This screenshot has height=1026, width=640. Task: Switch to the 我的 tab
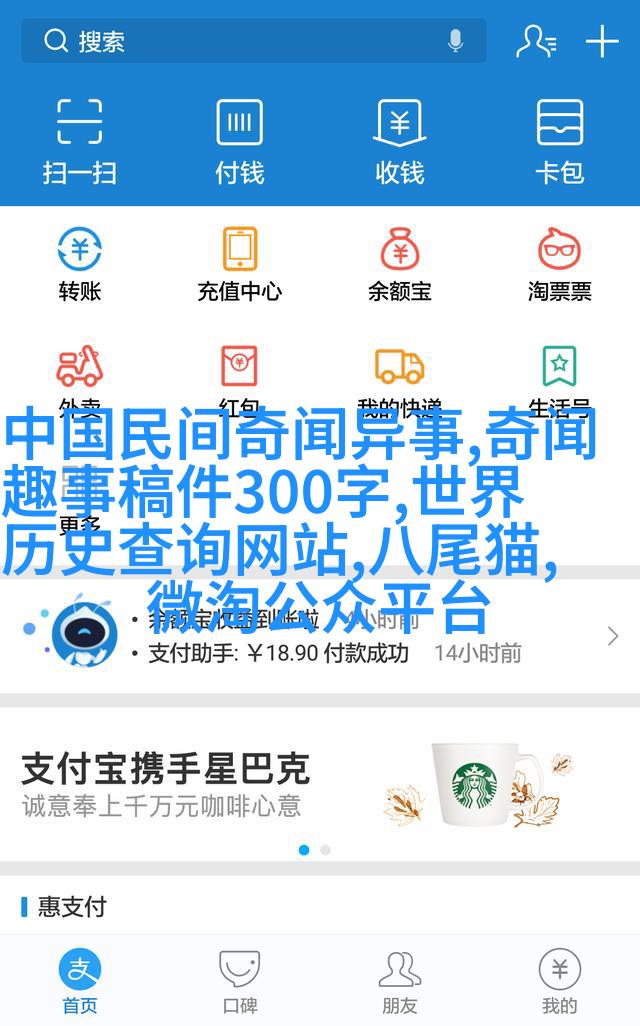click(560, 981)
